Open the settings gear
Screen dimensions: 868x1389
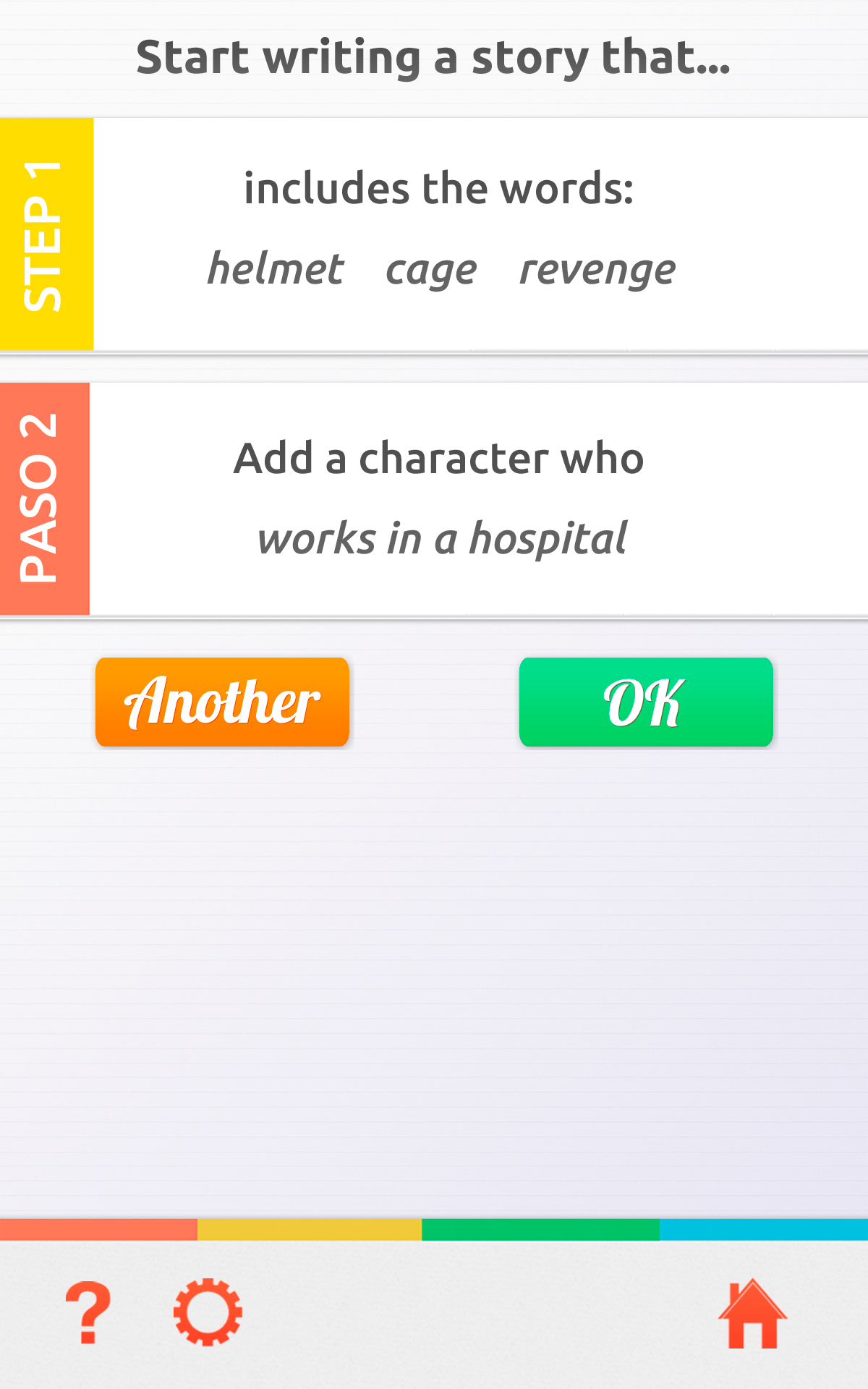(x=208, y=1312)
